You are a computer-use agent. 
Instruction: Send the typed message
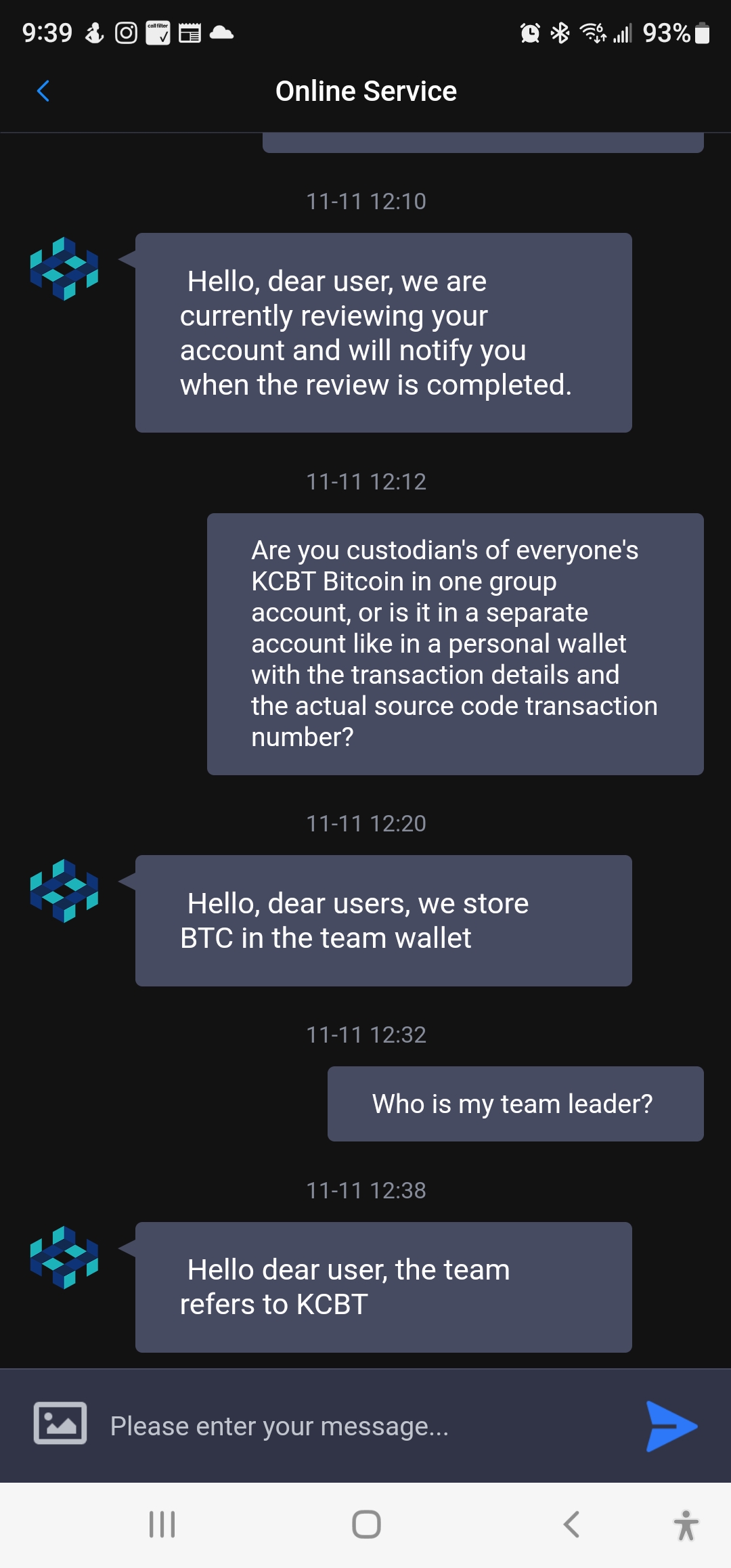click(x=670, y=1426)
